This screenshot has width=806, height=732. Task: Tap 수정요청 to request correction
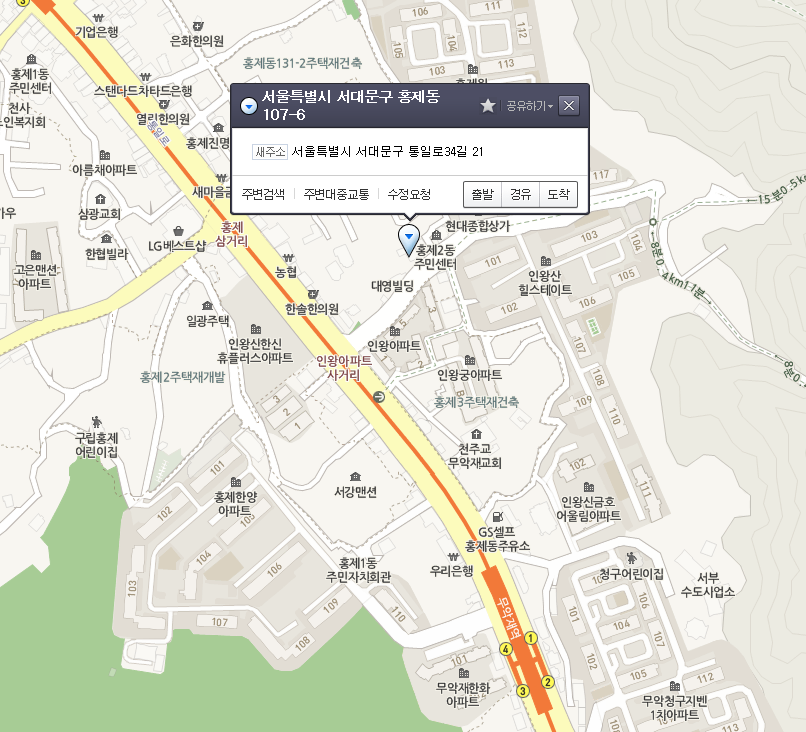(409, 194)
